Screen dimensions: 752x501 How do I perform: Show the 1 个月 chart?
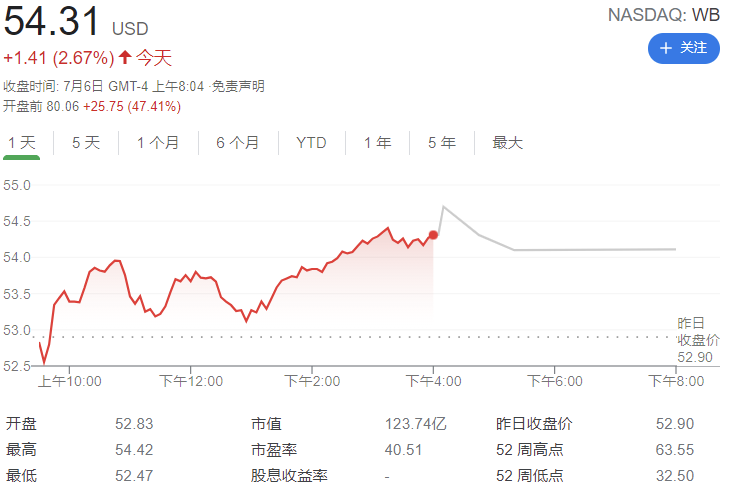coord(158,143)
